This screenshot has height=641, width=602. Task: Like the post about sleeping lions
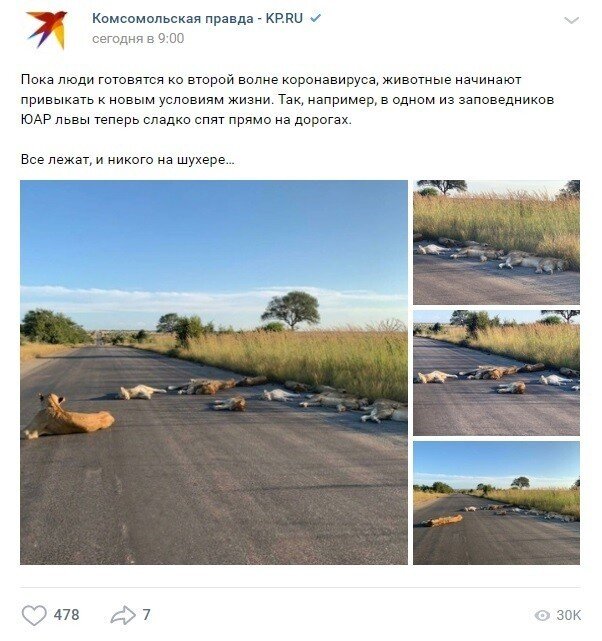35,615
